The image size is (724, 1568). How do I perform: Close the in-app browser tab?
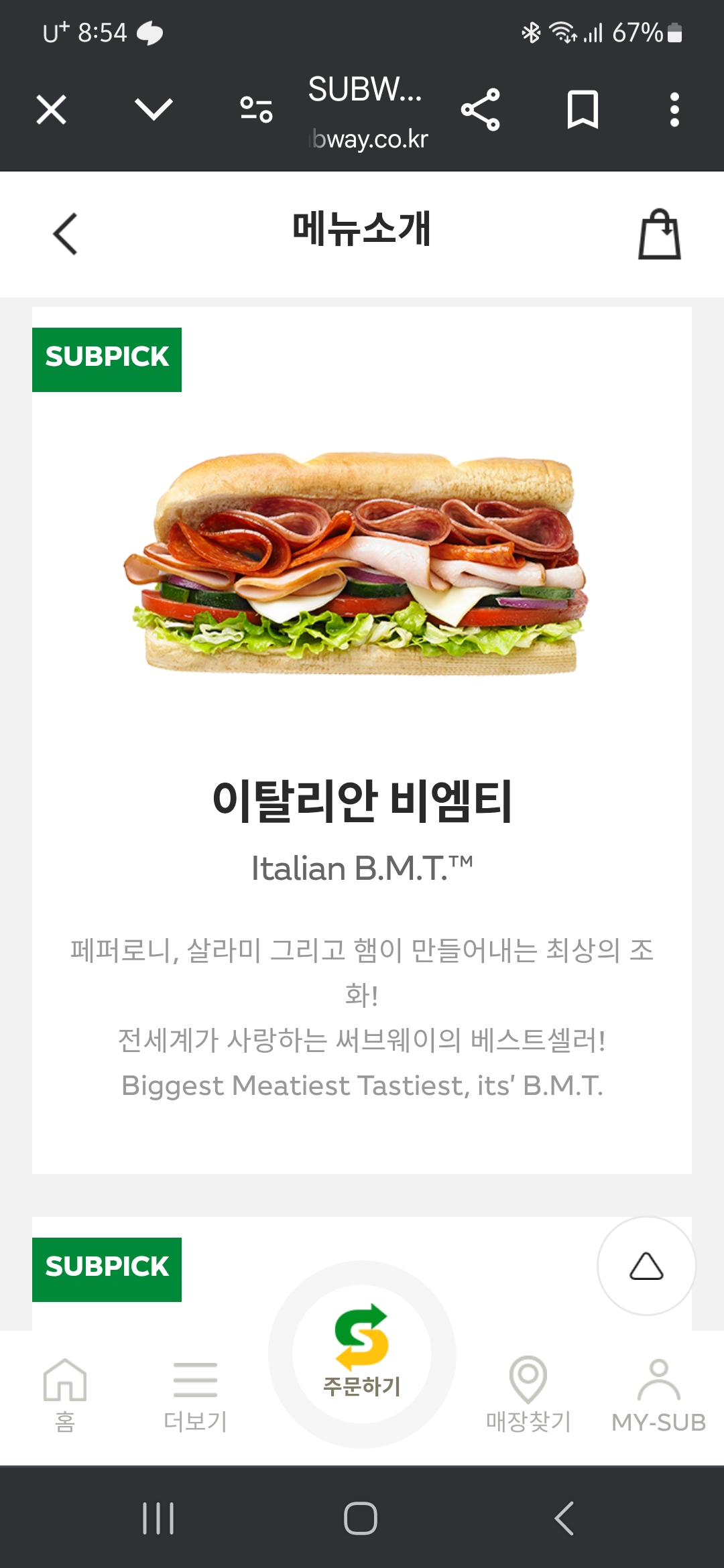(51, 109)
